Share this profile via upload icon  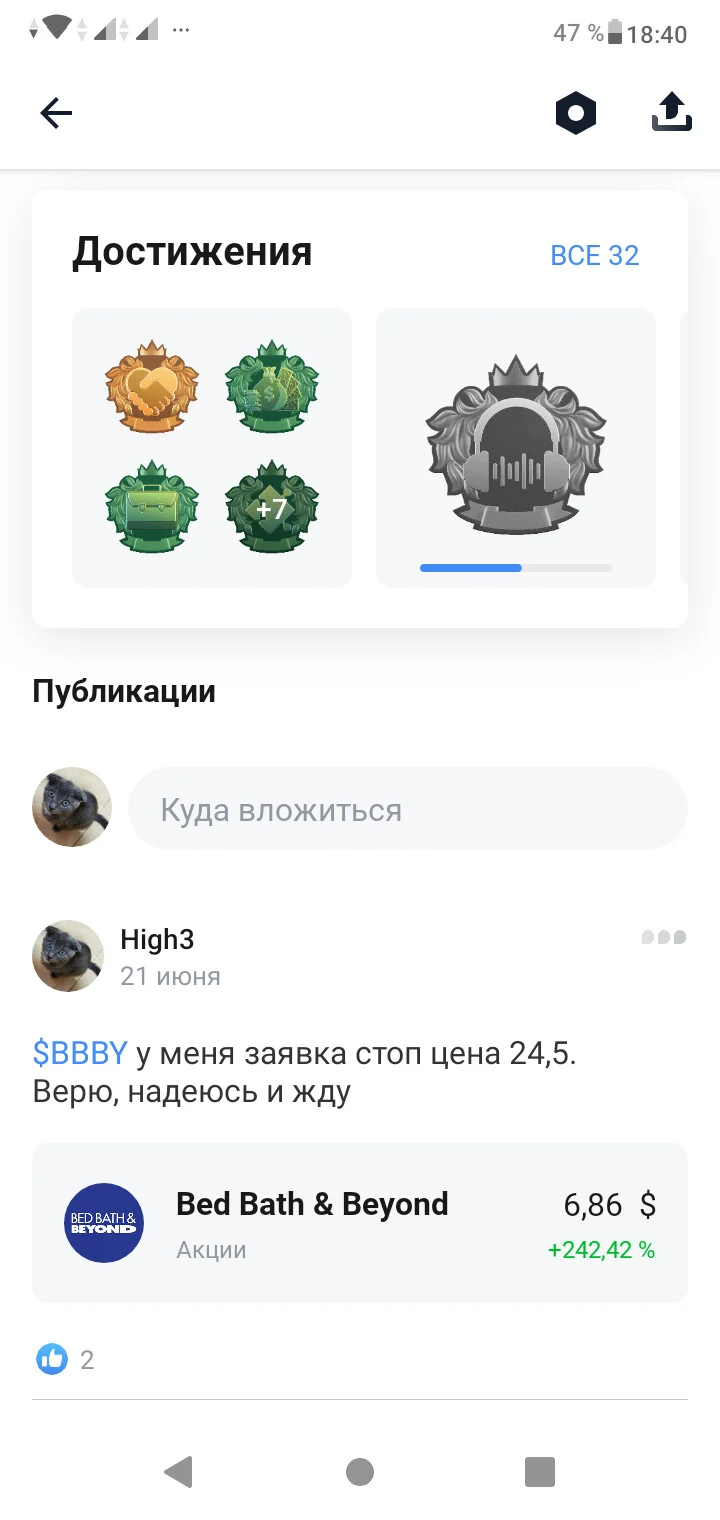coord(672,112)
